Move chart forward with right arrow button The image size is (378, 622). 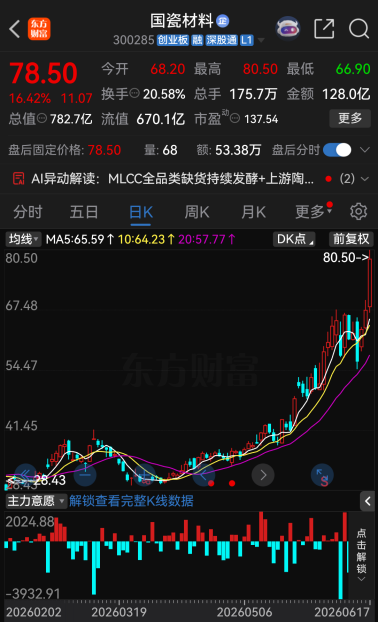coord(263,475)
